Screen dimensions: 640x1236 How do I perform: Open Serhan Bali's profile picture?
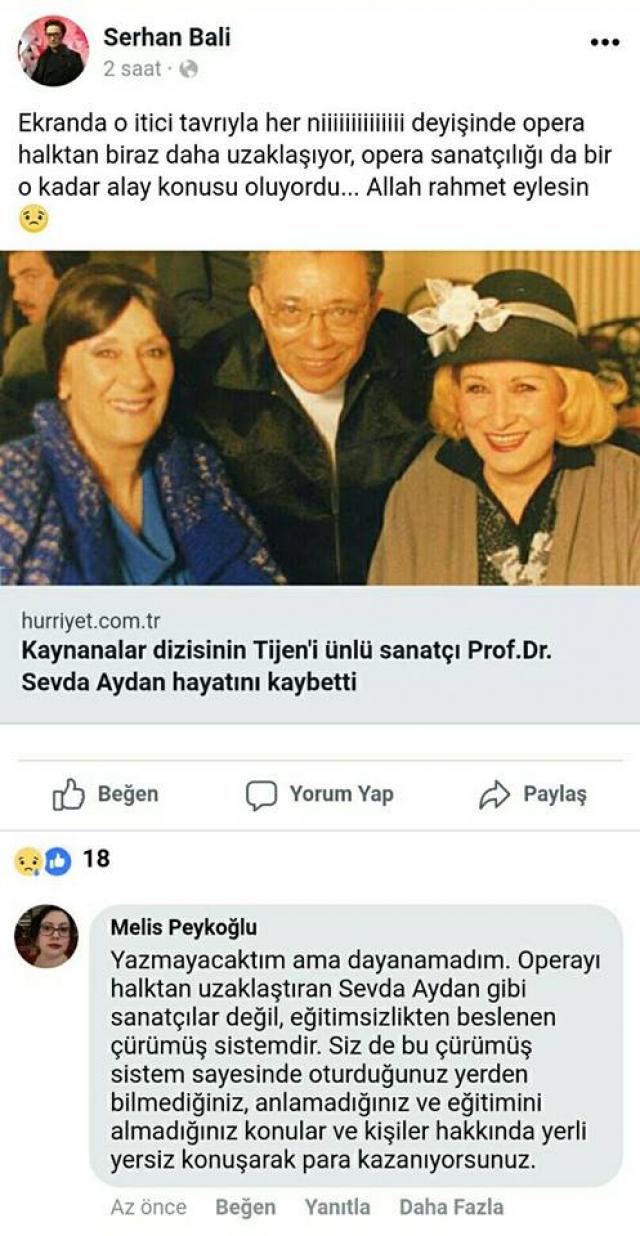53,51
